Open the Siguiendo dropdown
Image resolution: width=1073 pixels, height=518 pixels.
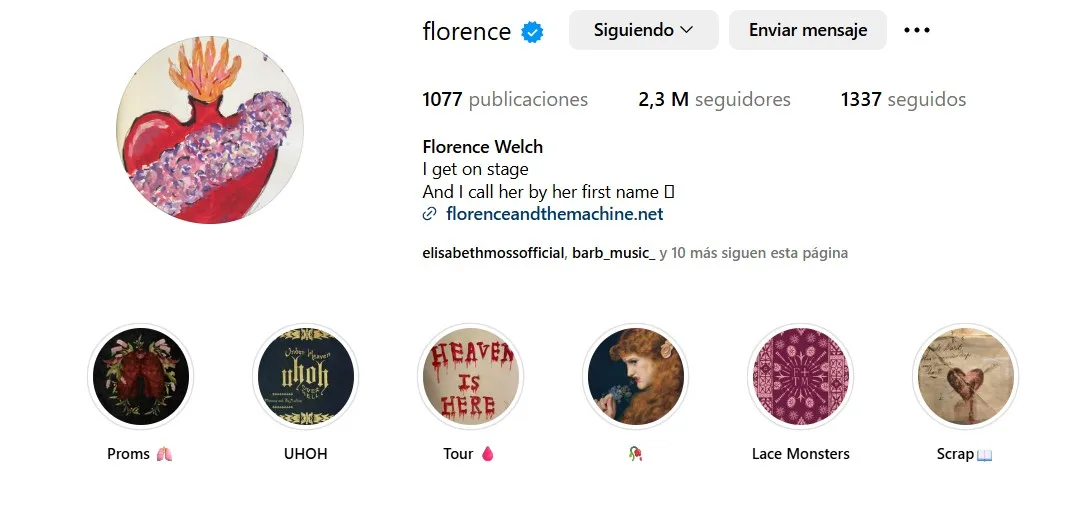[643, 30]
